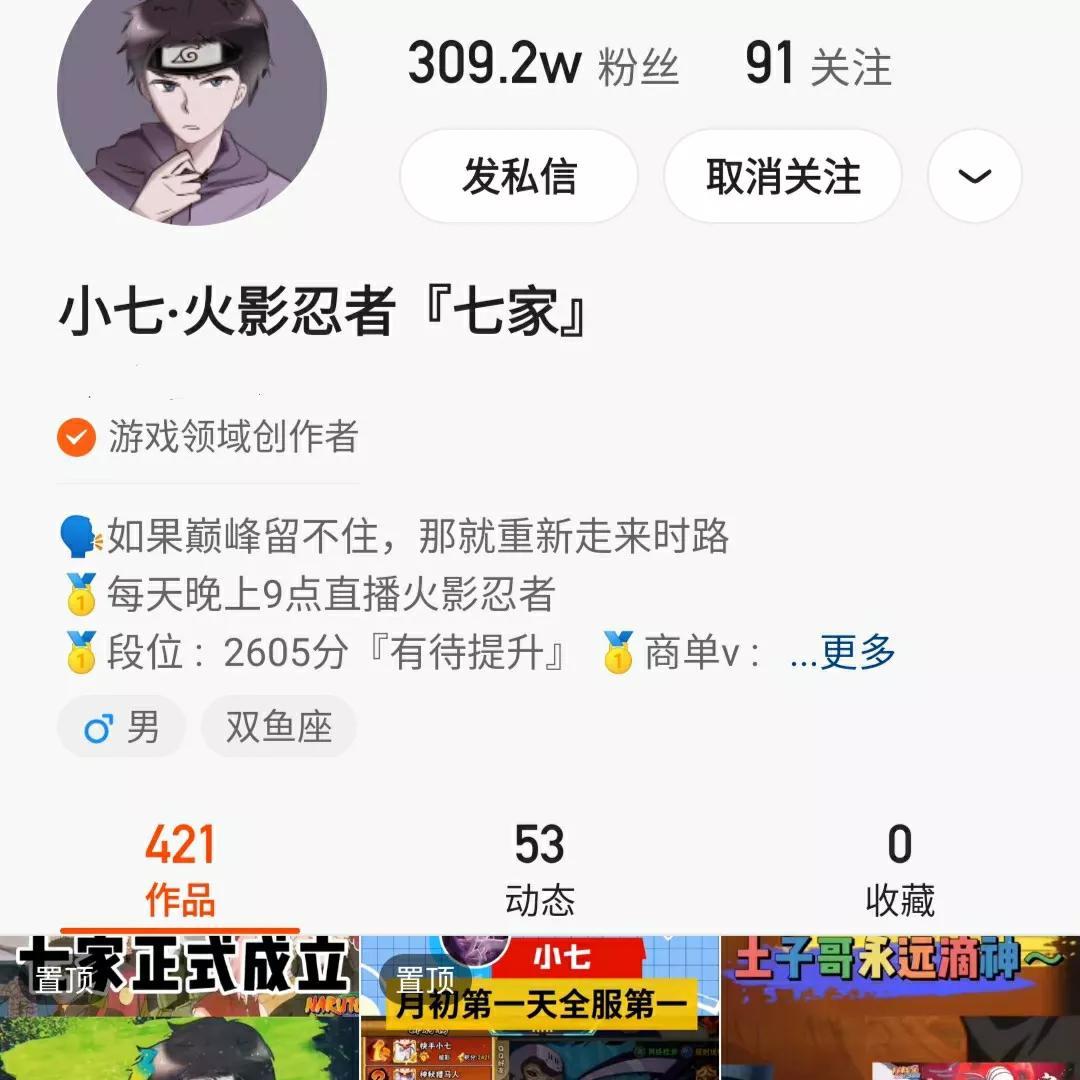The width and height of the screenshot is (1080, 1080).
Task: Tap 取消关注 to unfollow this creator
Action: click(x=783, y=177)
